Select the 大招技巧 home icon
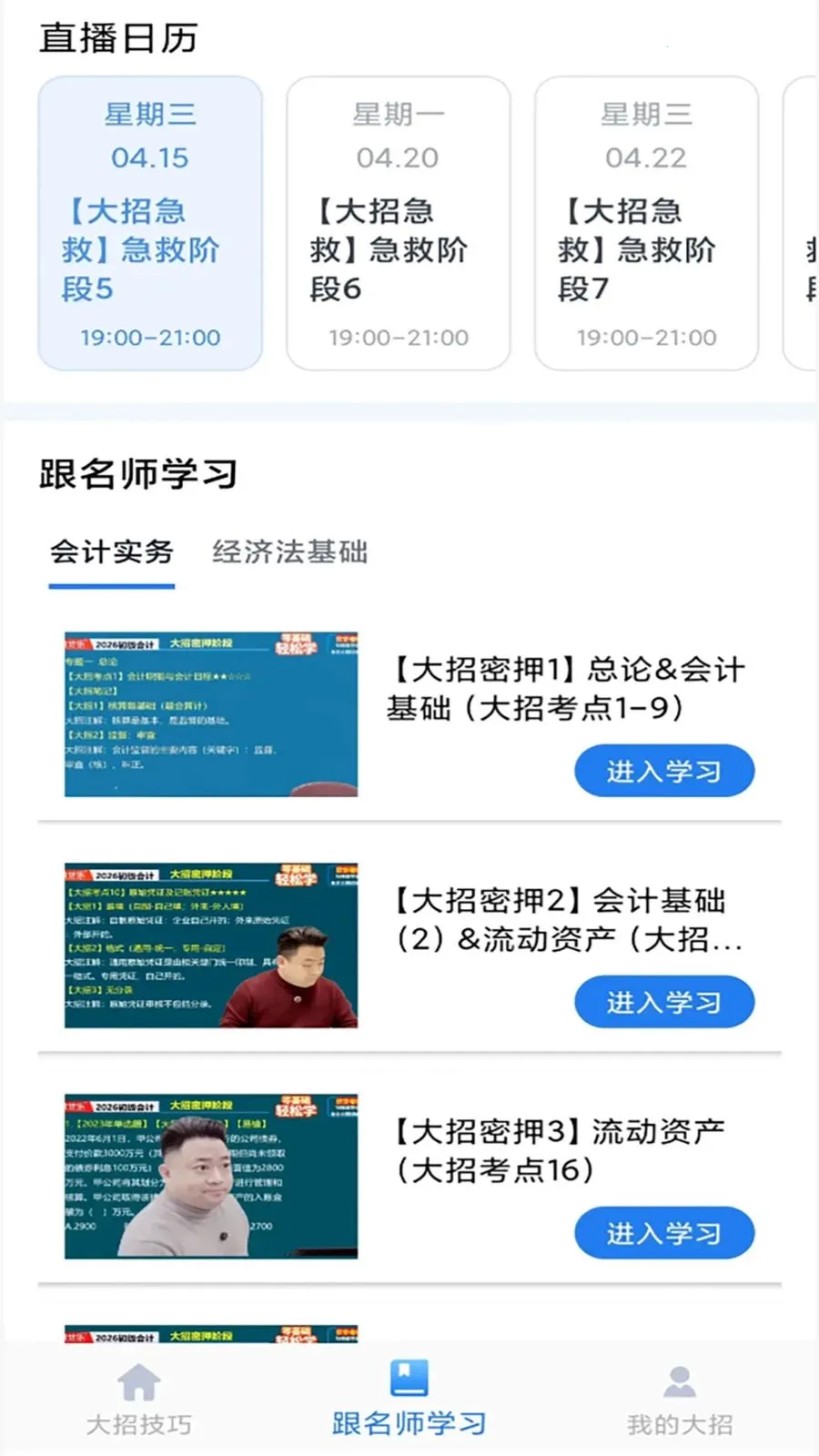The width and height of the screenshot is (819, 1456). click(x=138, y=1381)
